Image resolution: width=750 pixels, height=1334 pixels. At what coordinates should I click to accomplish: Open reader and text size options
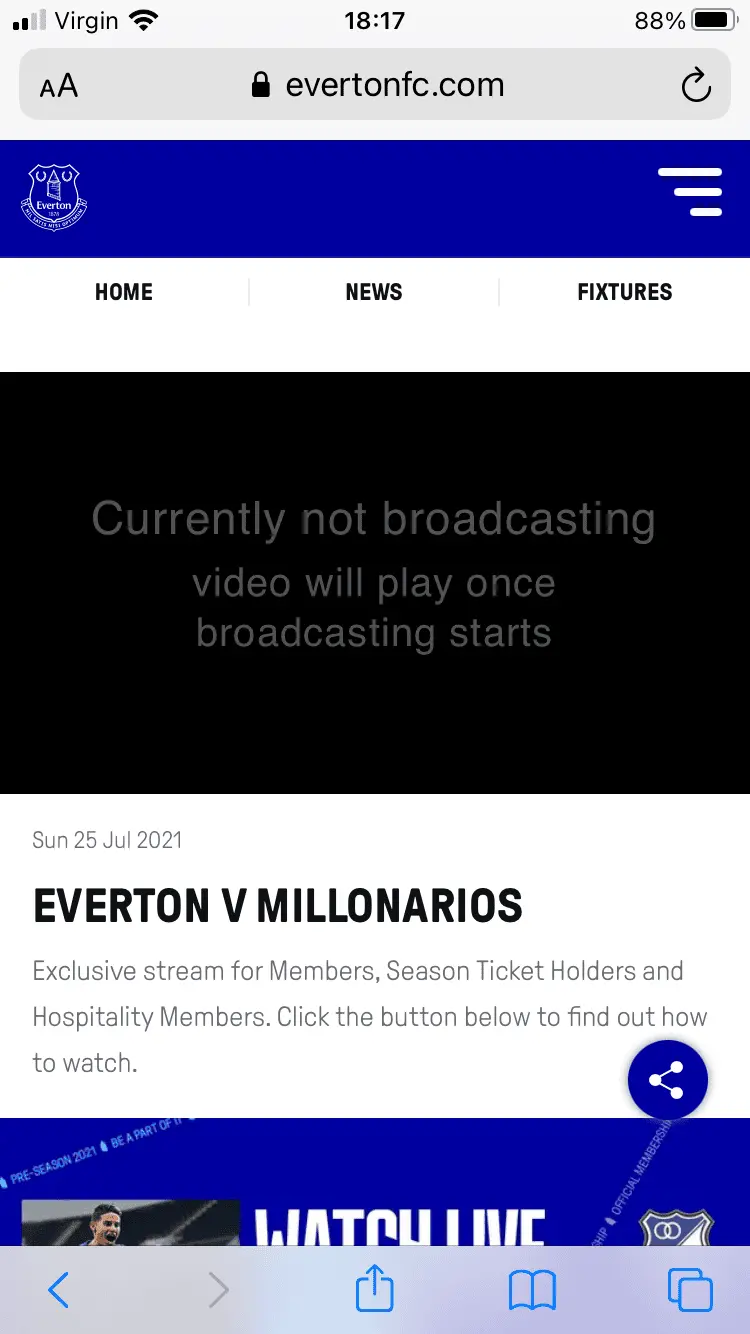click(x=59, y=86)
